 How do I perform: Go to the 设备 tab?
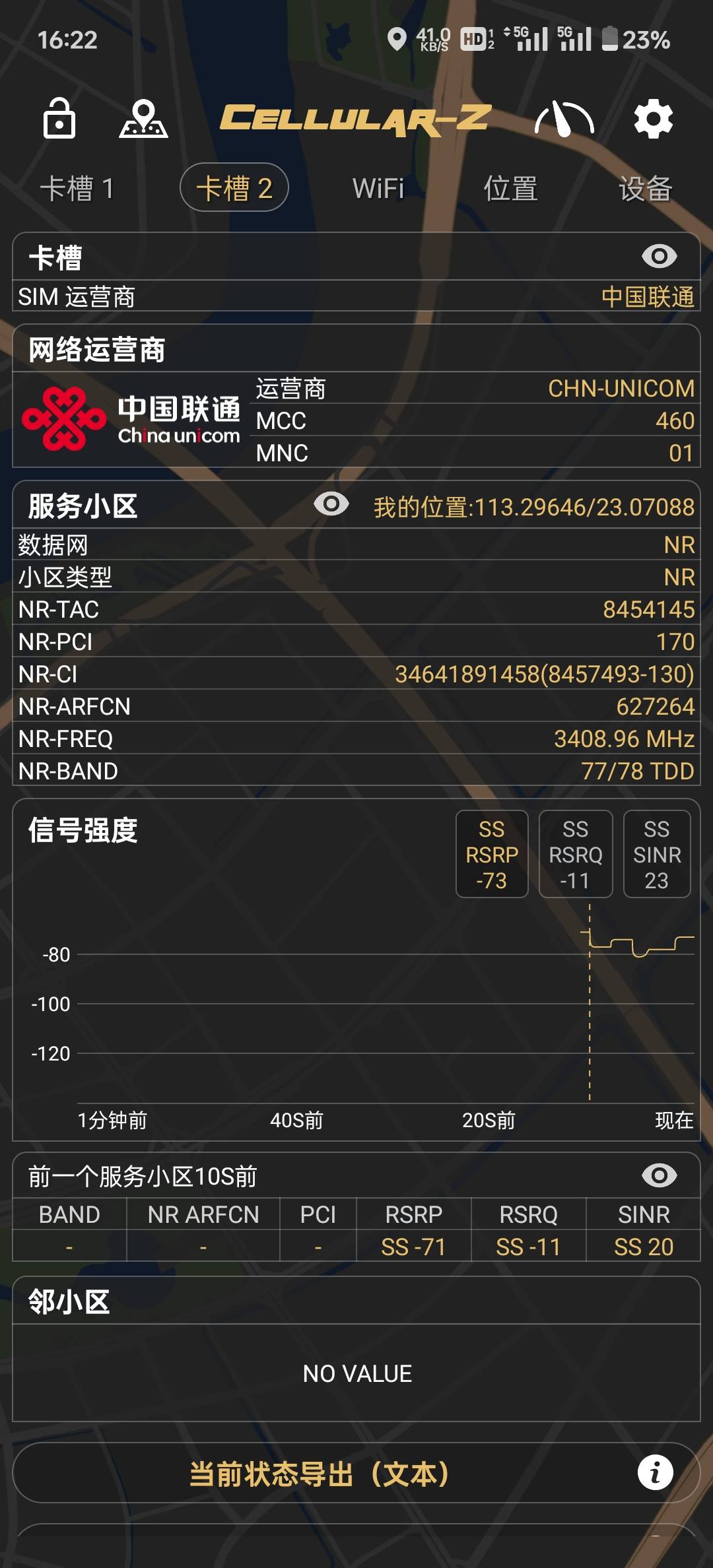pos(645,188)
